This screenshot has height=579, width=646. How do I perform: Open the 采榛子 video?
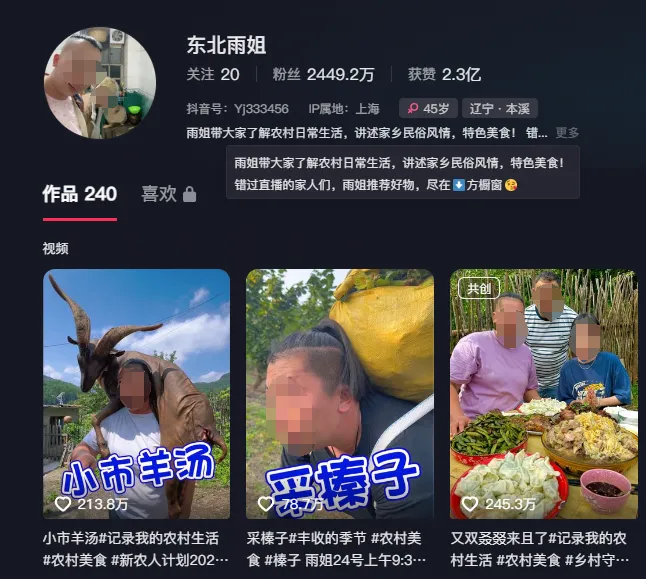(x=339, y=394)
